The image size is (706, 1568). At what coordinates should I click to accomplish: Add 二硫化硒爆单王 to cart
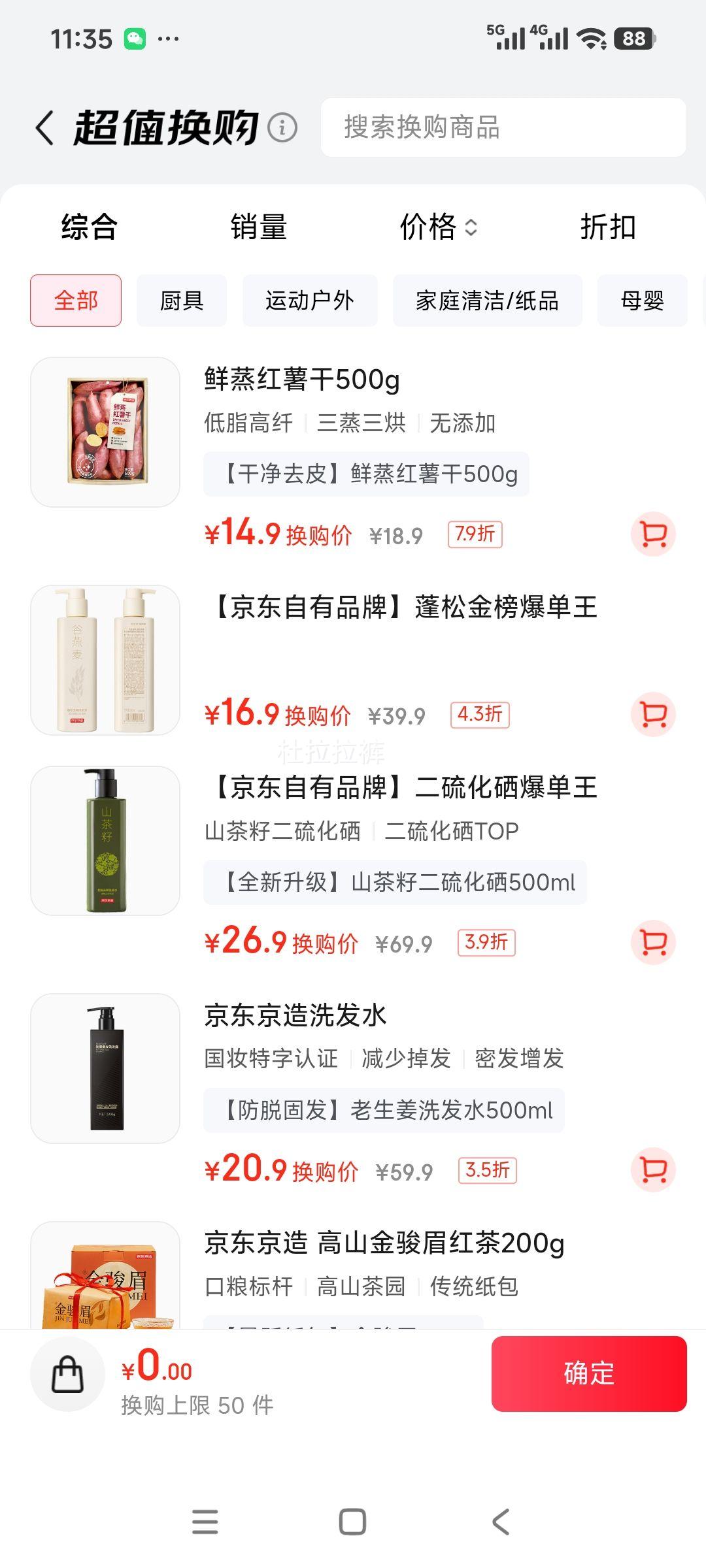(x=652, y=942)
